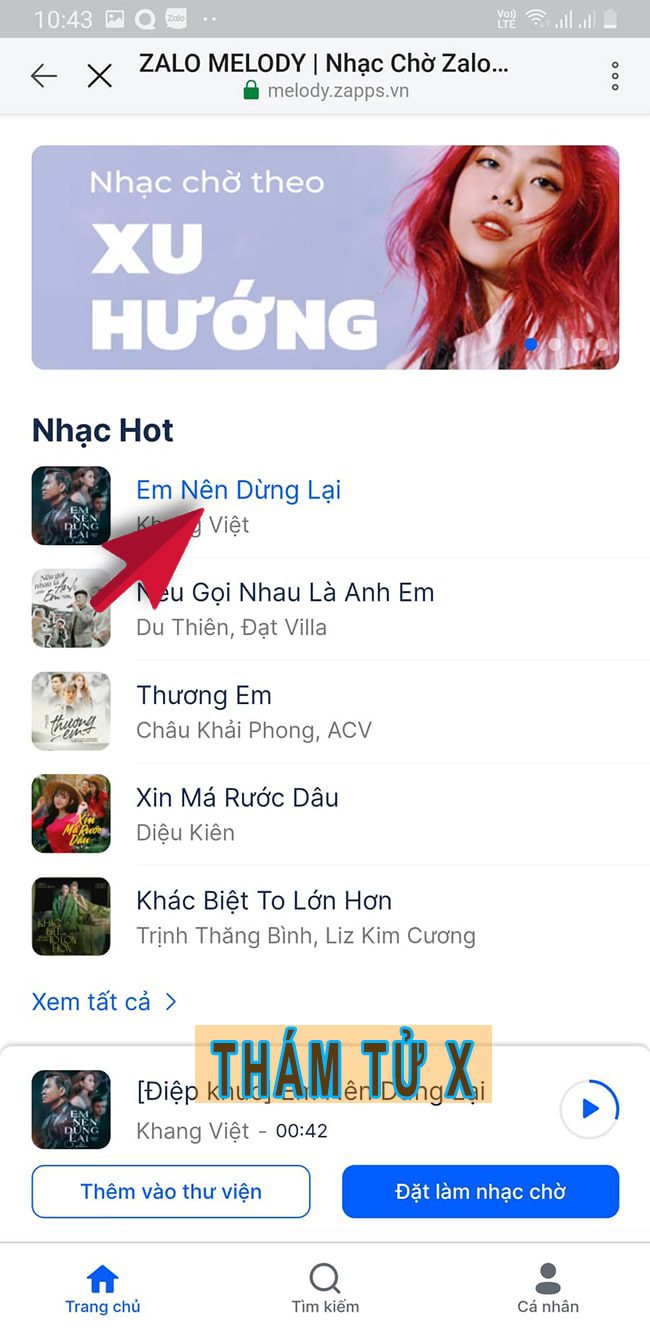Tap Thêm vào thư viện button
The image size is (650, 1336).
171,1192
